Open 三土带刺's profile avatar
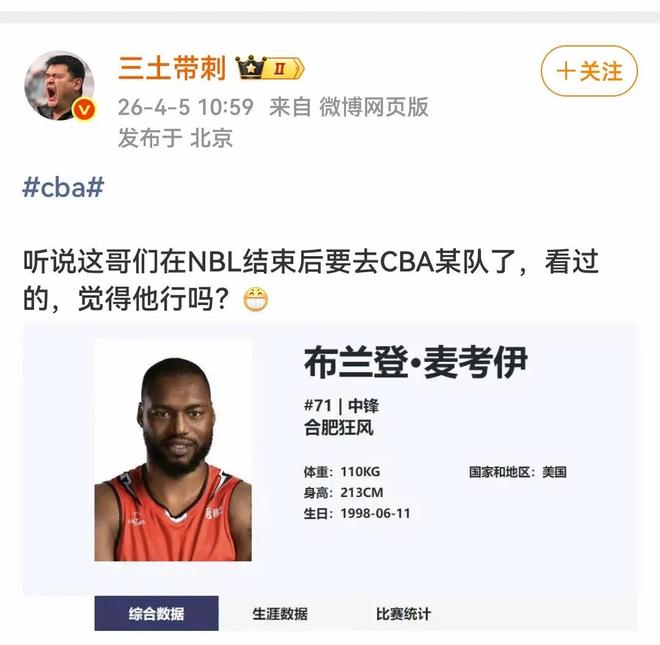Image resolution: width=660 pixels, height=645 pixels. 59,86
